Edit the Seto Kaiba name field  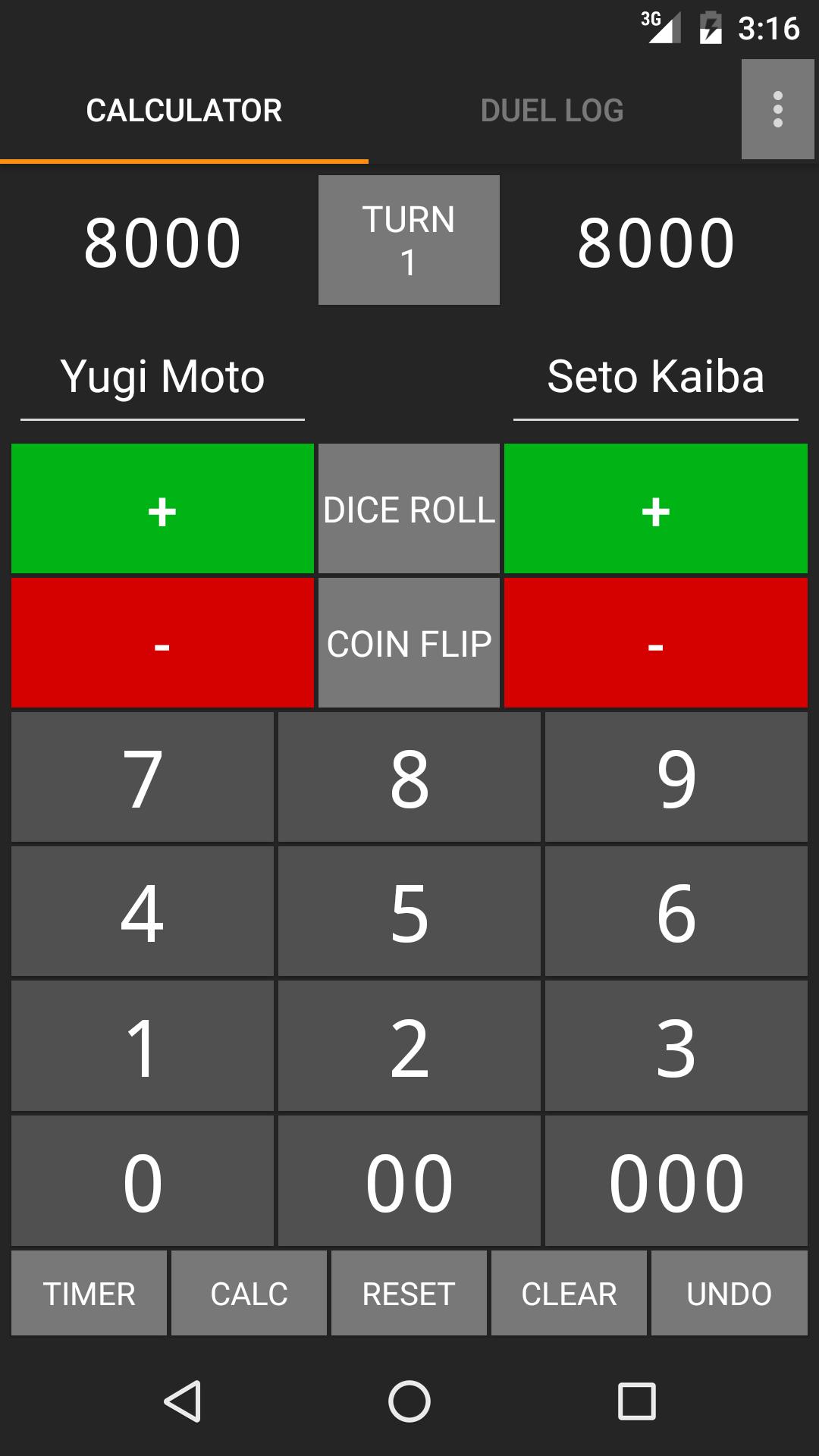[655, 378]
